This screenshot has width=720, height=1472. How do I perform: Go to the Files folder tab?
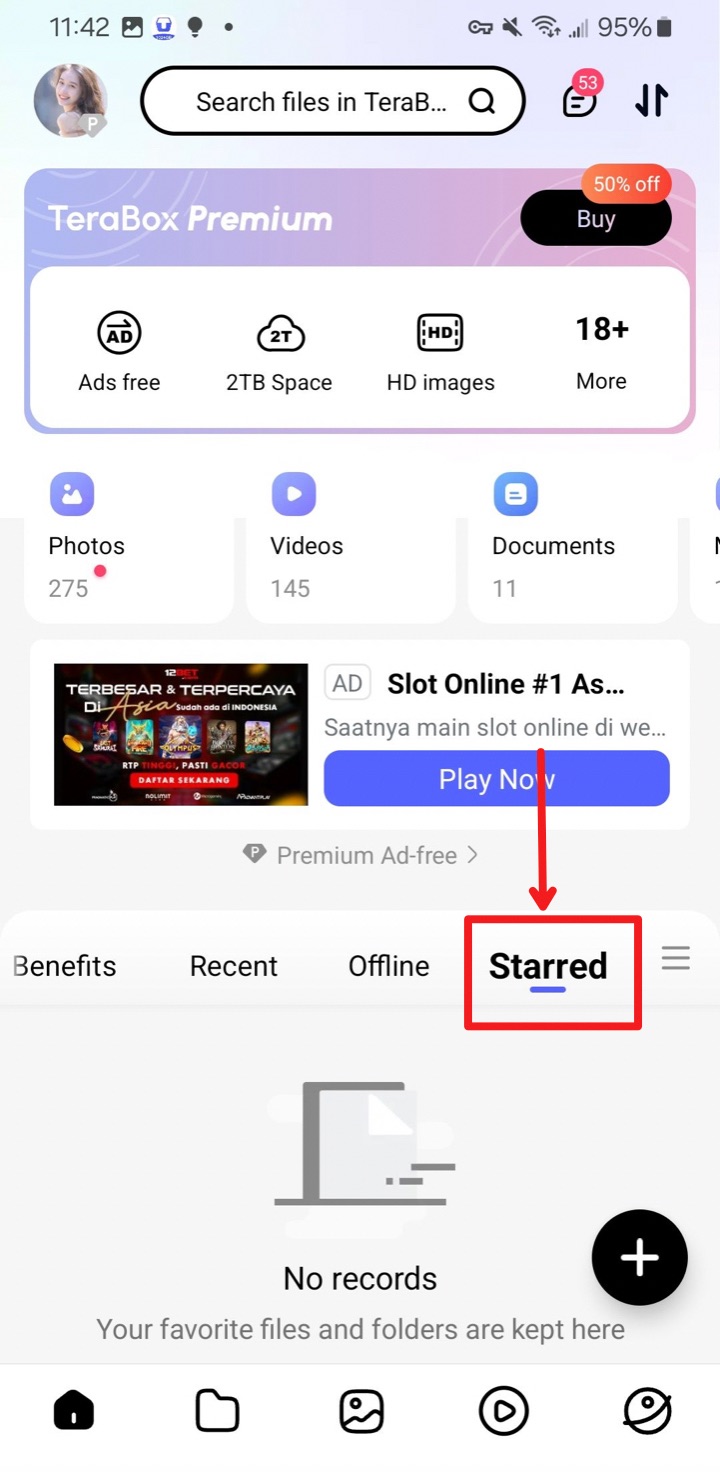tap(217, 1411)
